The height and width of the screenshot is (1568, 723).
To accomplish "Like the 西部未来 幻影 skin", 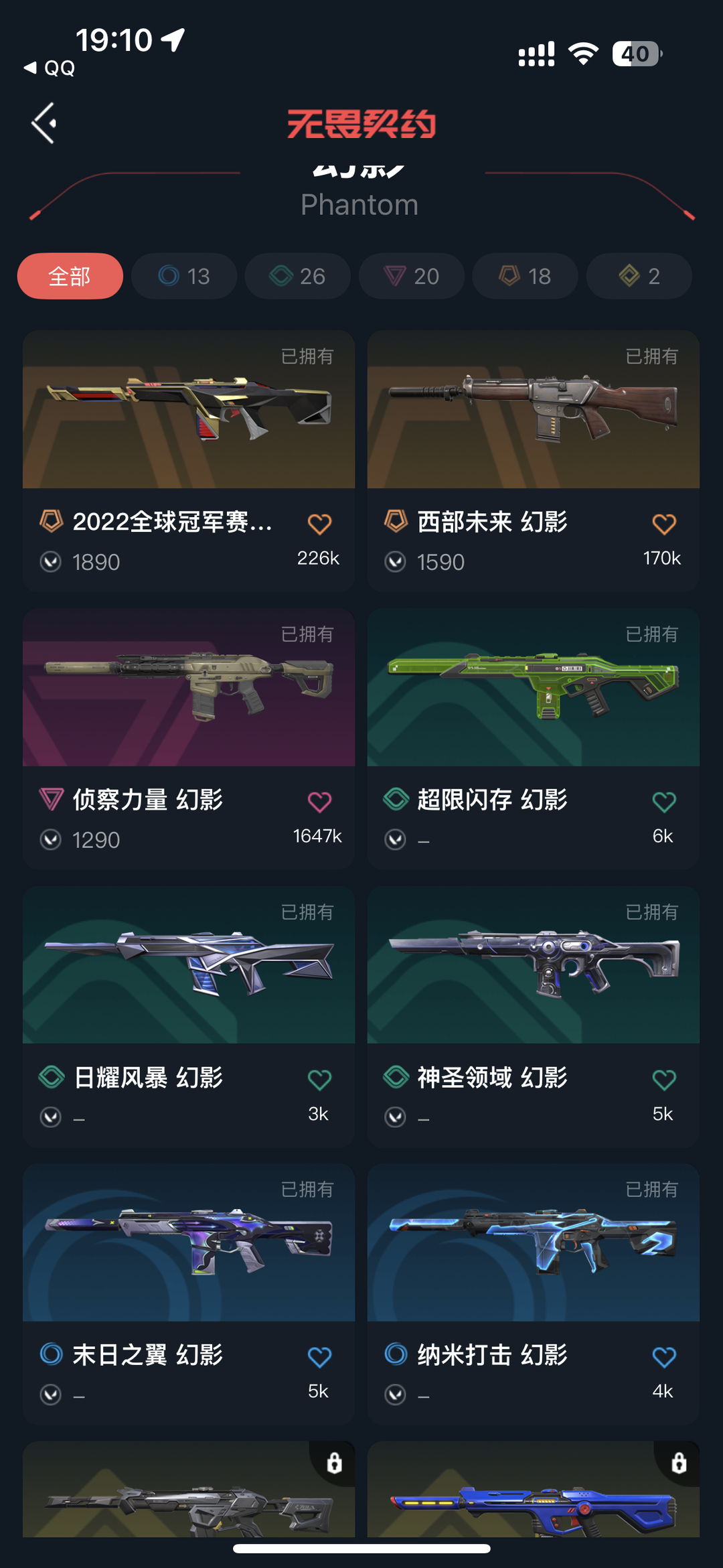I will 663,524.
